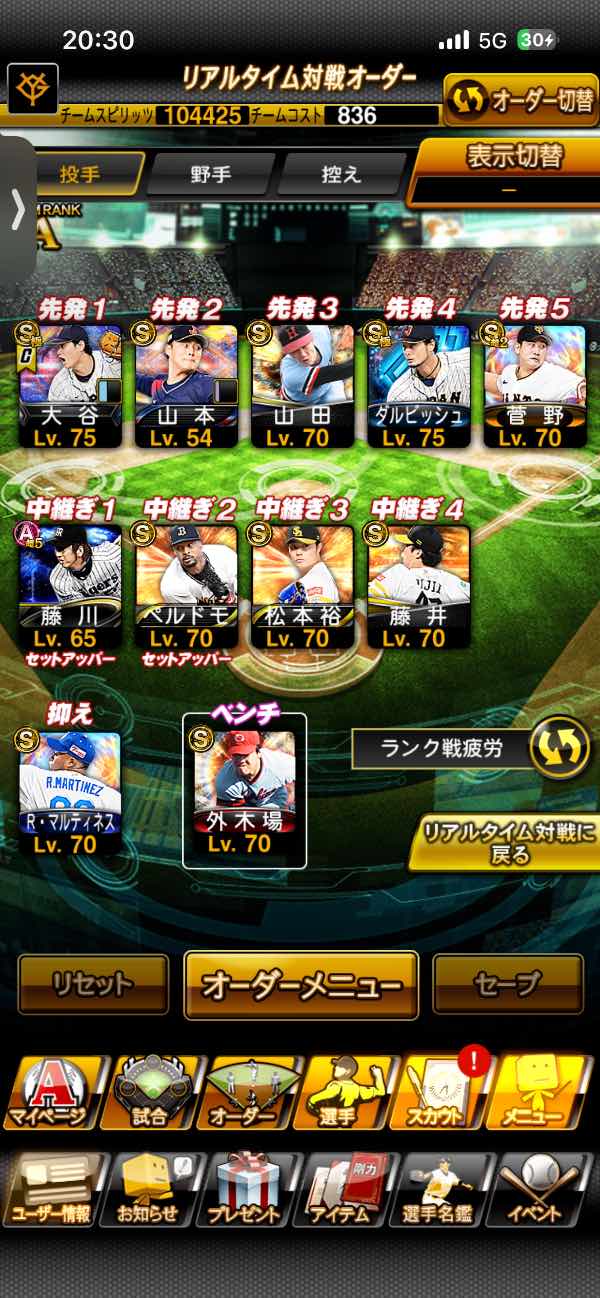Open プレゼント box
The image size is (600, 1298).
[x=245, y=1190]
